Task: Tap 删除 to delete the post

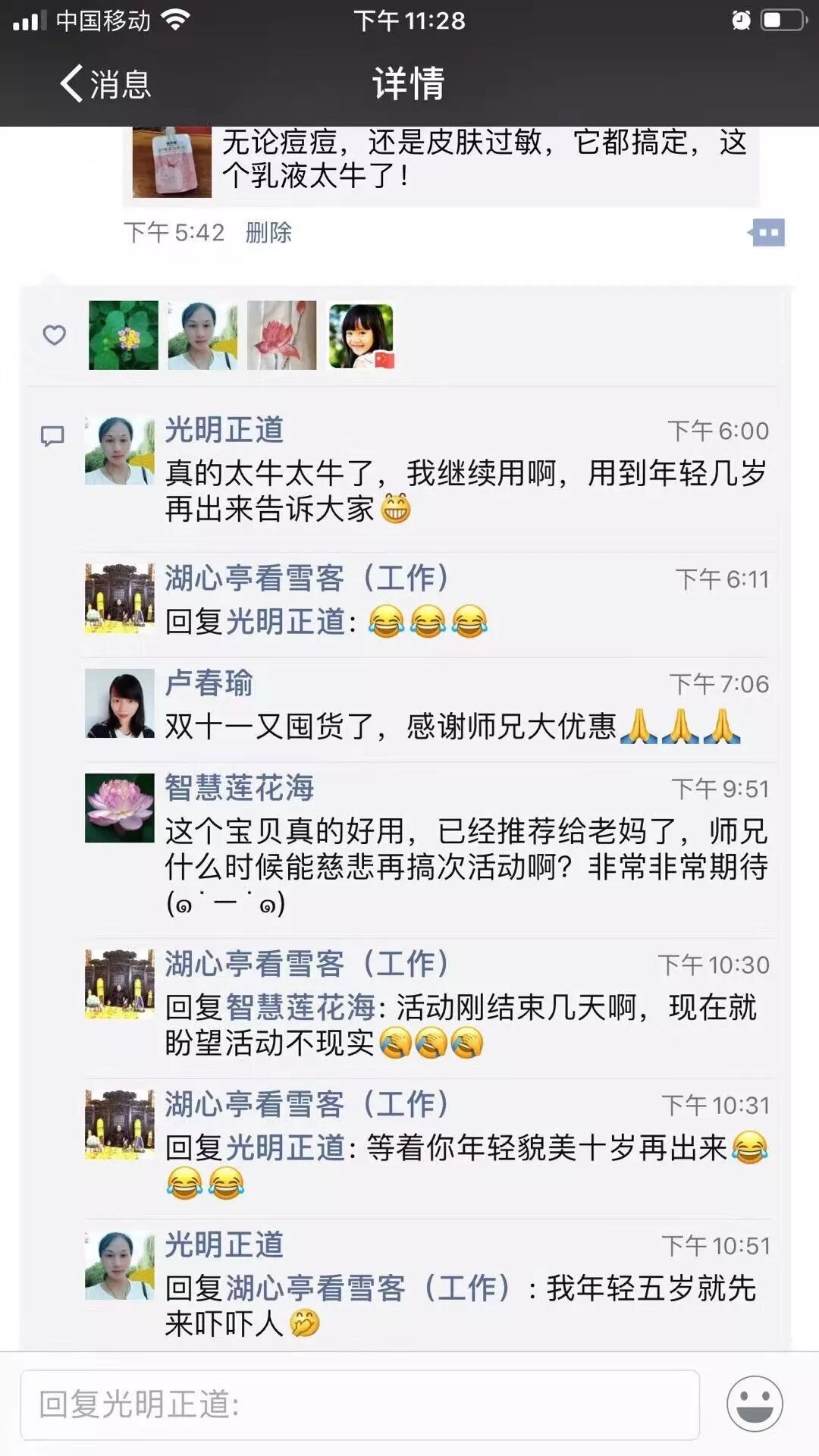Action: (x=268, y=232)
